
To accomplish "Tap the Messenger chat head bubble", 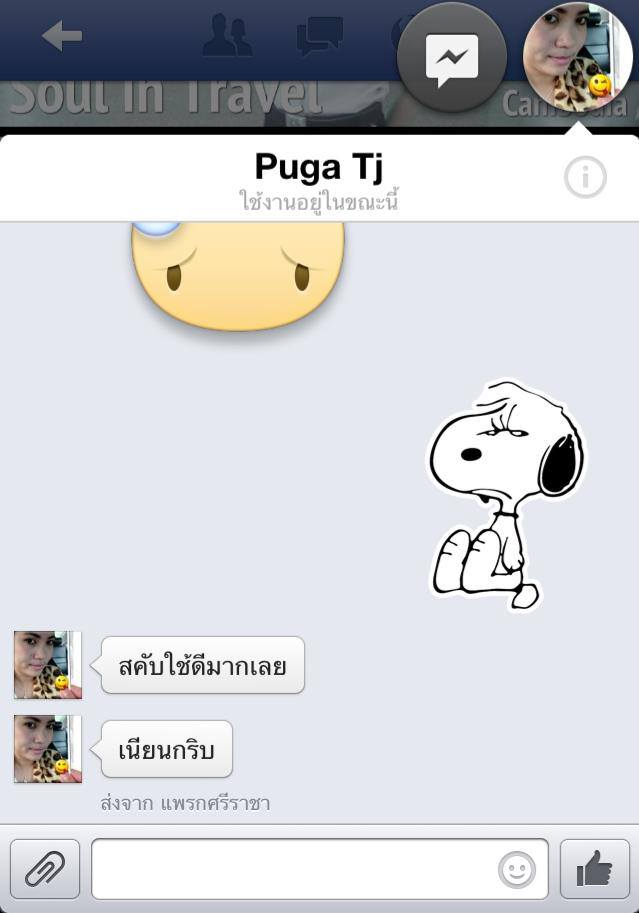I will (x=452, y=60).
